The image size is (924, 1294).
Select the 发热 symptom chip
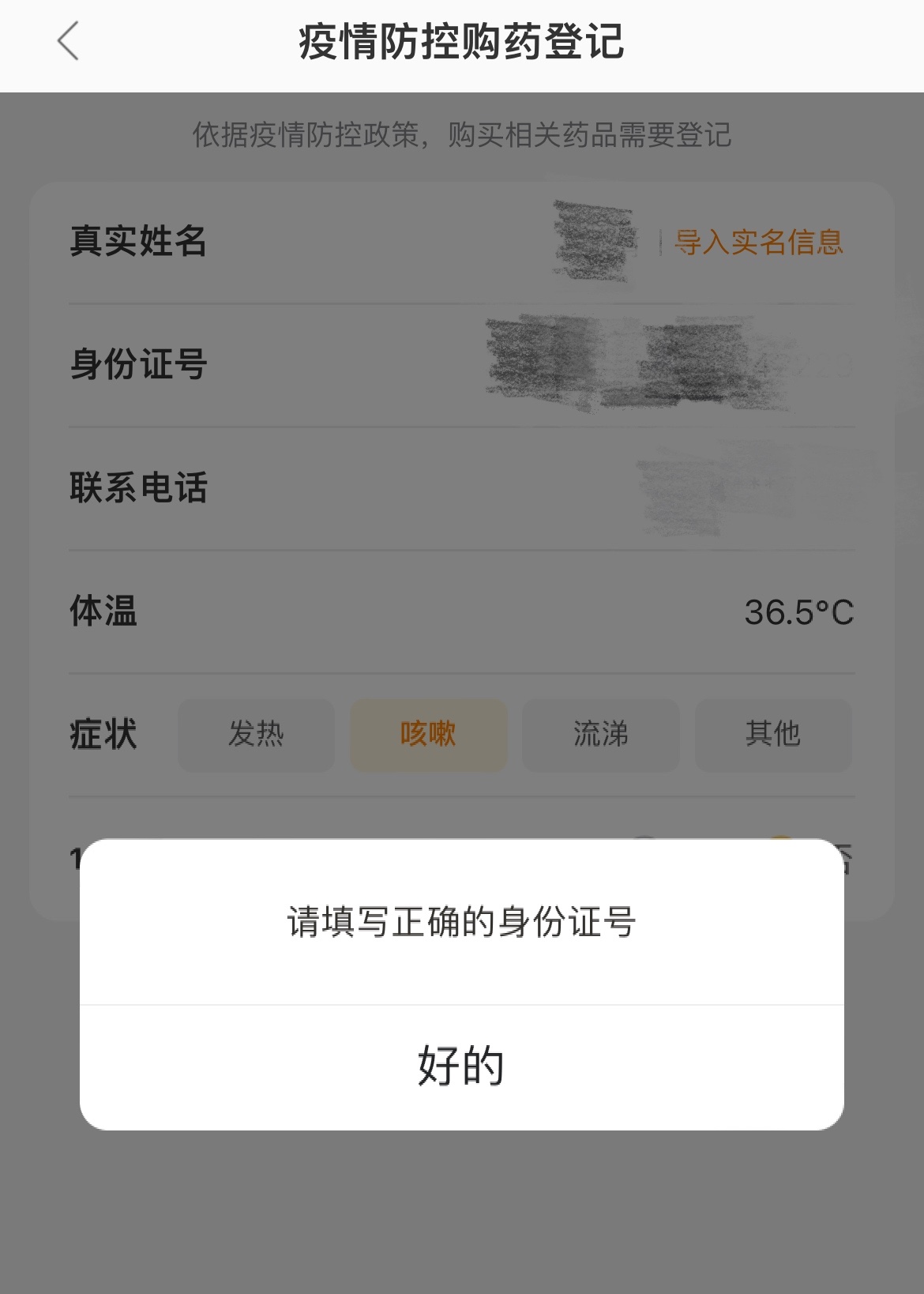tap(256, 735)
